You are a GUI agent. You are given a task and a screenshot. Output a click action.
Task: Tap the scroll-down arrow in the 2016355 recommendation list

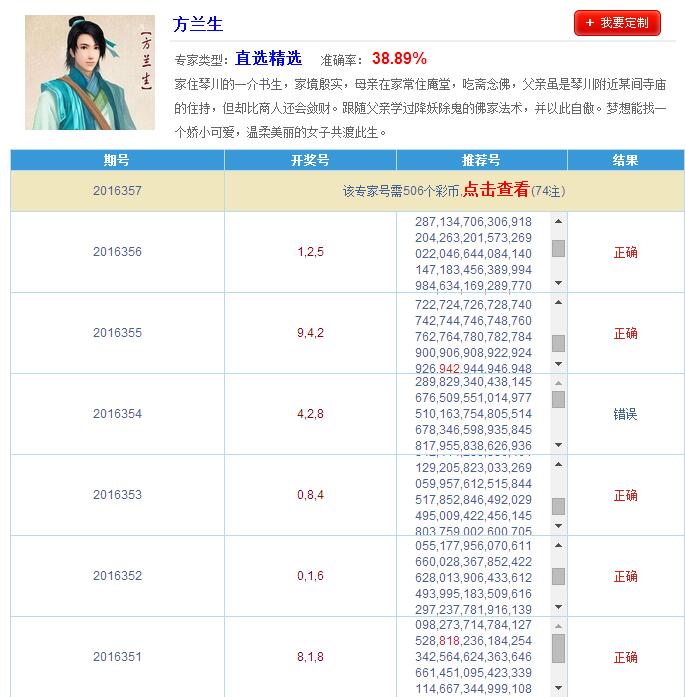558,365
